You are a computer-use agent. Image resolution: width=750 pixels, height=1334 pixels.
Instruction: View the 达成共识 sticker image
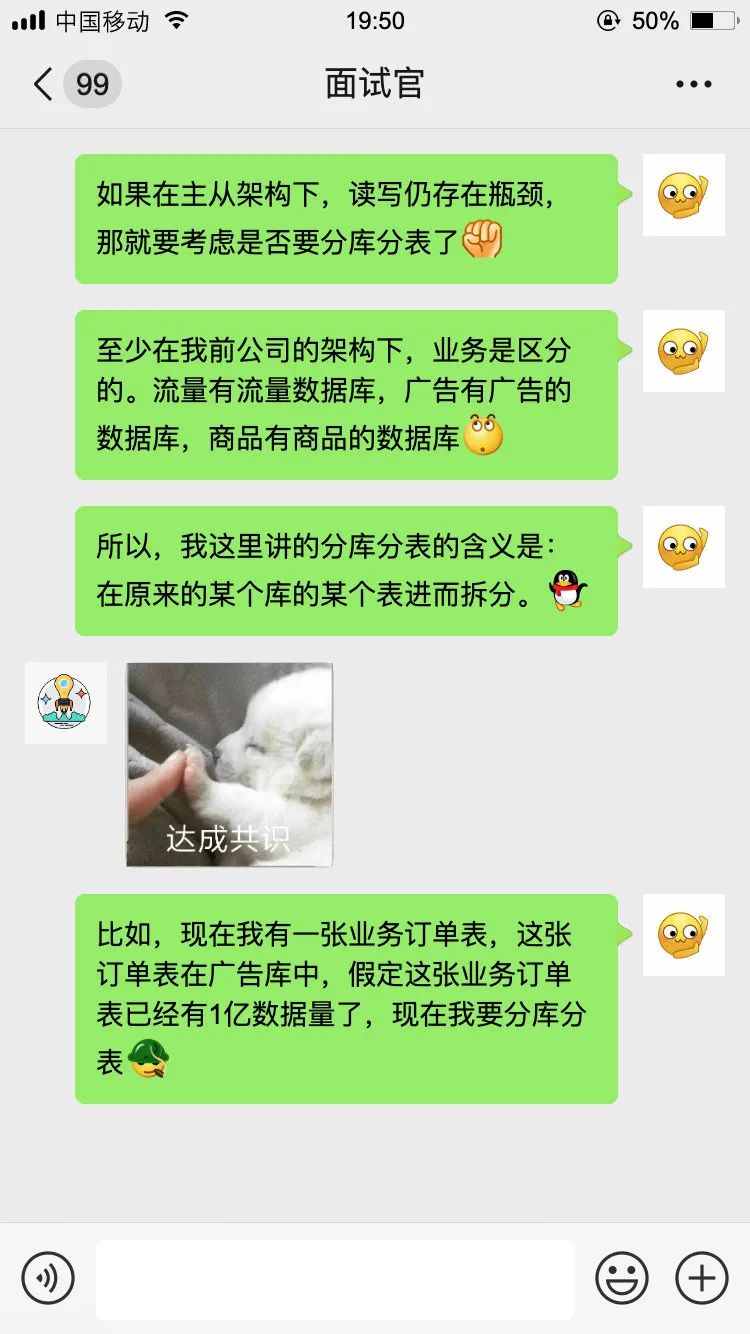(x=229, y=764)
